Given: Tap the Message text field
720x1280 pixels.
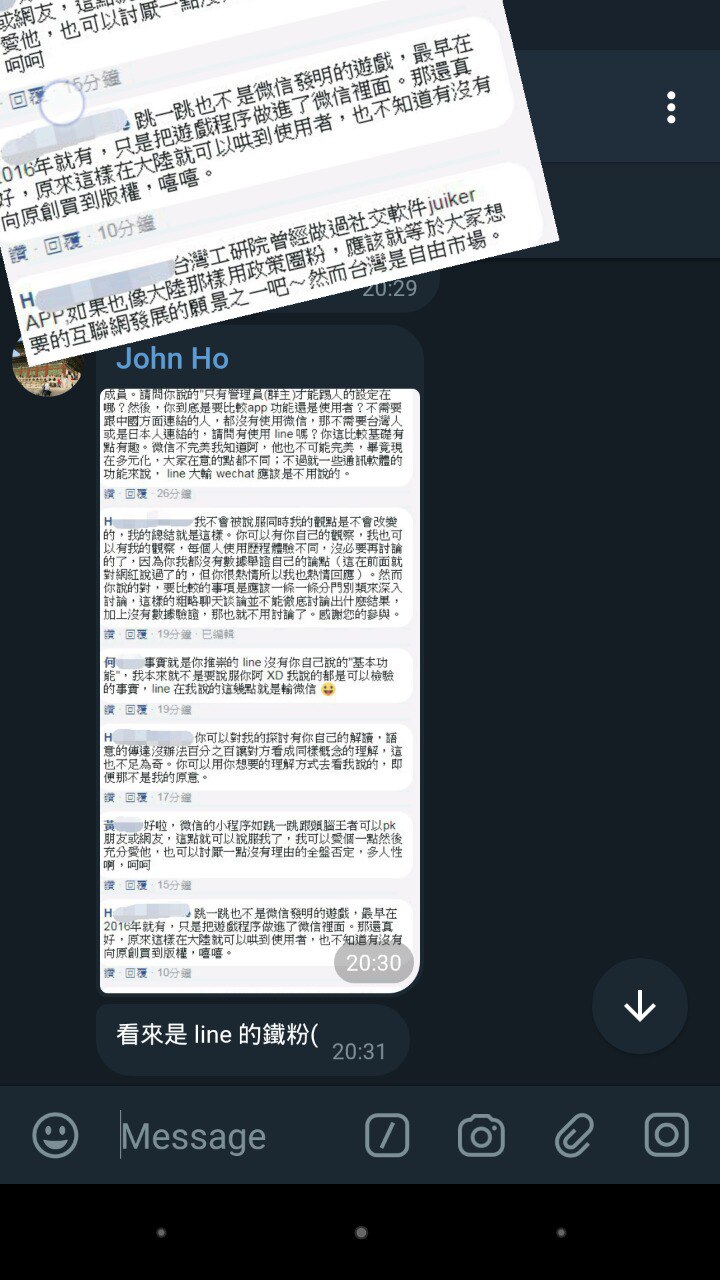Looking at the screenshot, I should 230,1137.
